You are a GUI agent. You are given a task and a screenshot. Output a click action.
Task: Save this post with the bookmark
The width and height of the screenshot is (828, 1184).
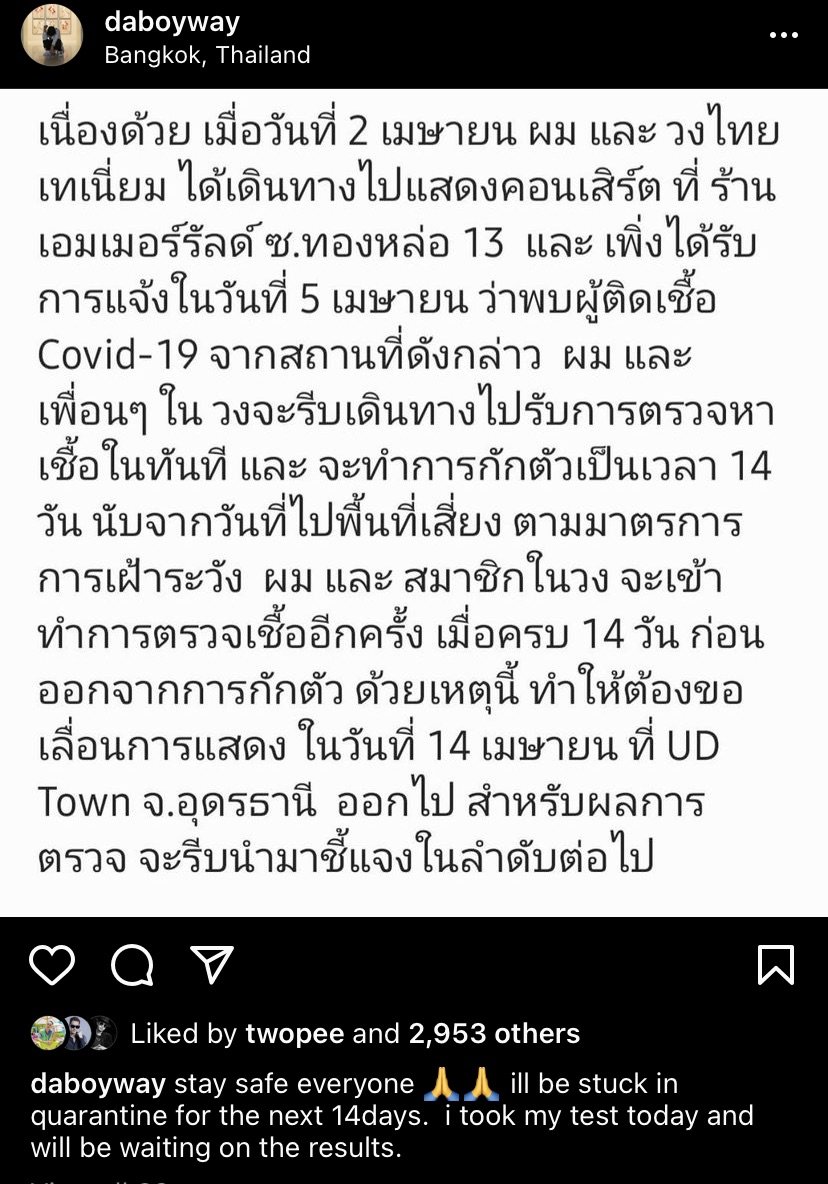point(776,965)
